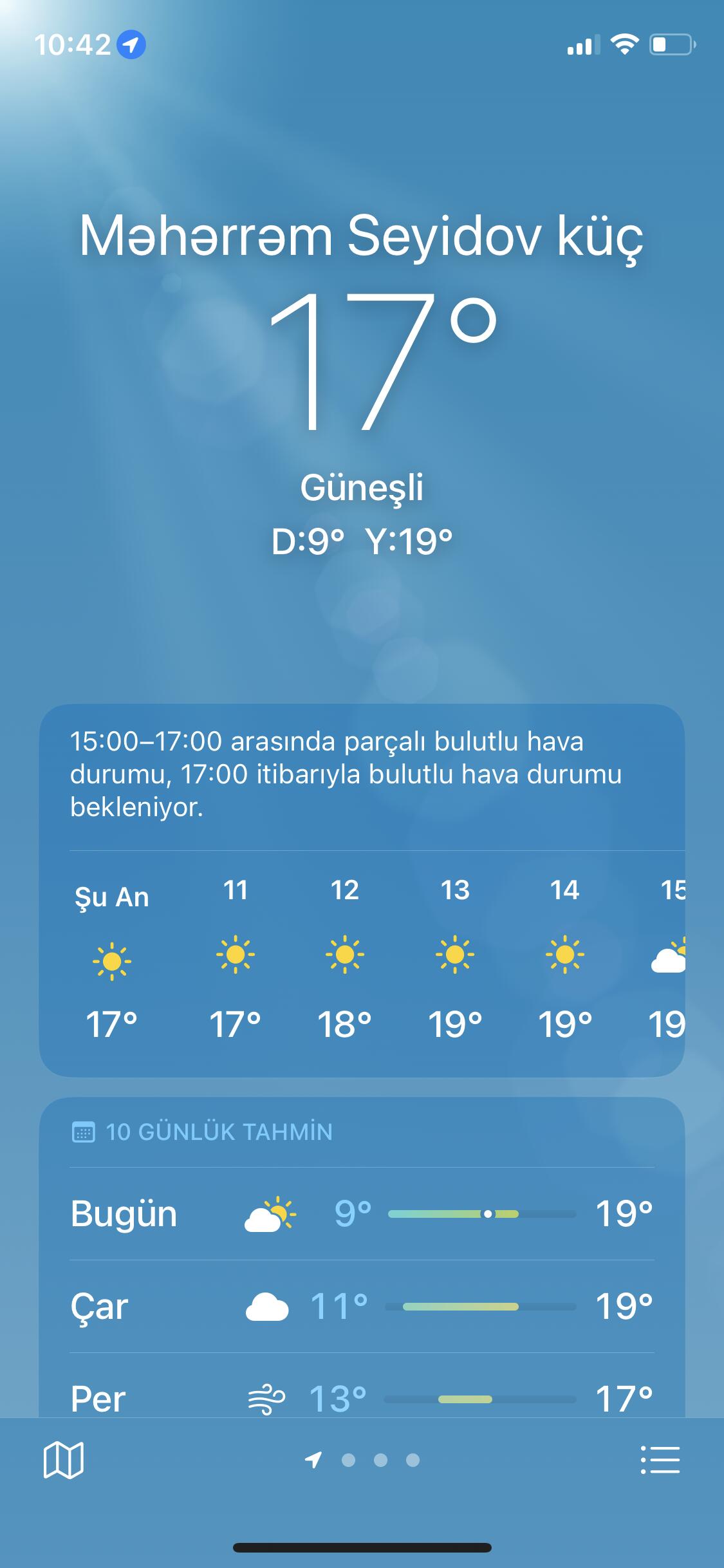Image resolution: width=724 pixels, height=1568 pixels.
Task: Open Per day forecast row
Action: tap(362, 1398)
